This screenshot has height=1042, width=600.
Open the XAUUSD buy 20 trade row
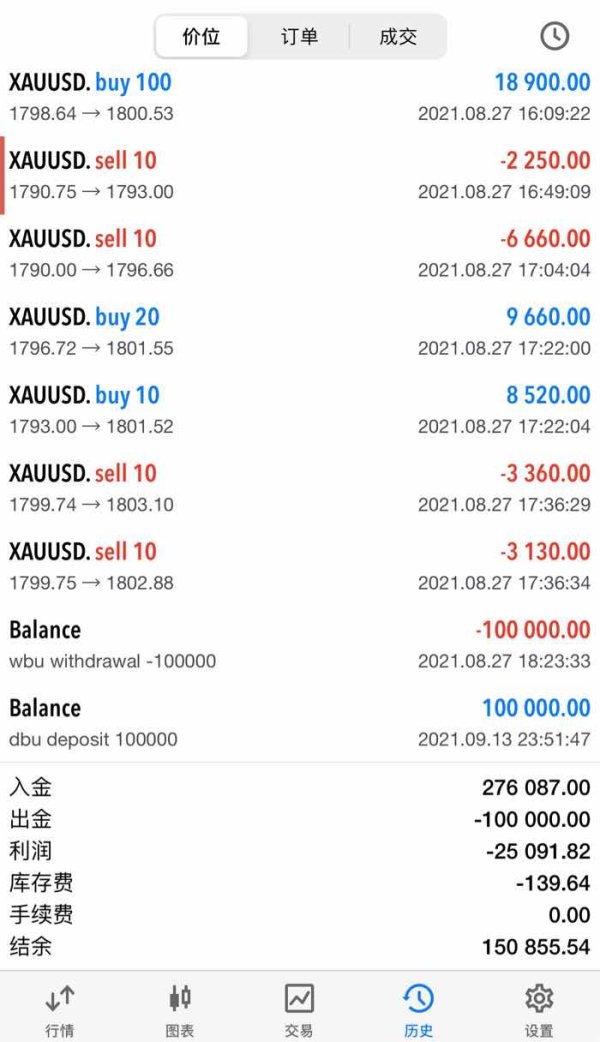[300, 332]
